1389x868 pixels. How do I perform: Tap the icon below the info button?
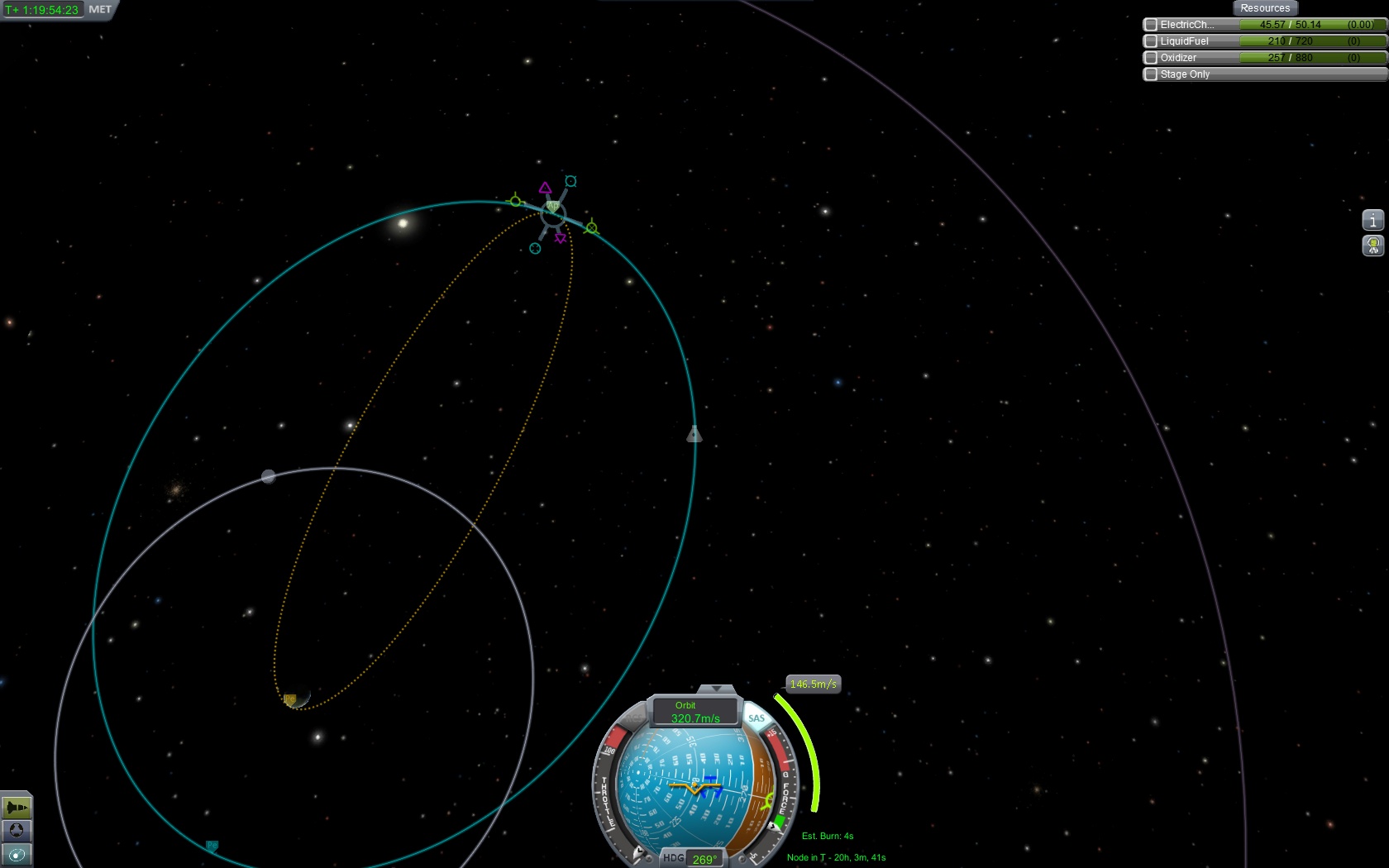(1372, 246)
